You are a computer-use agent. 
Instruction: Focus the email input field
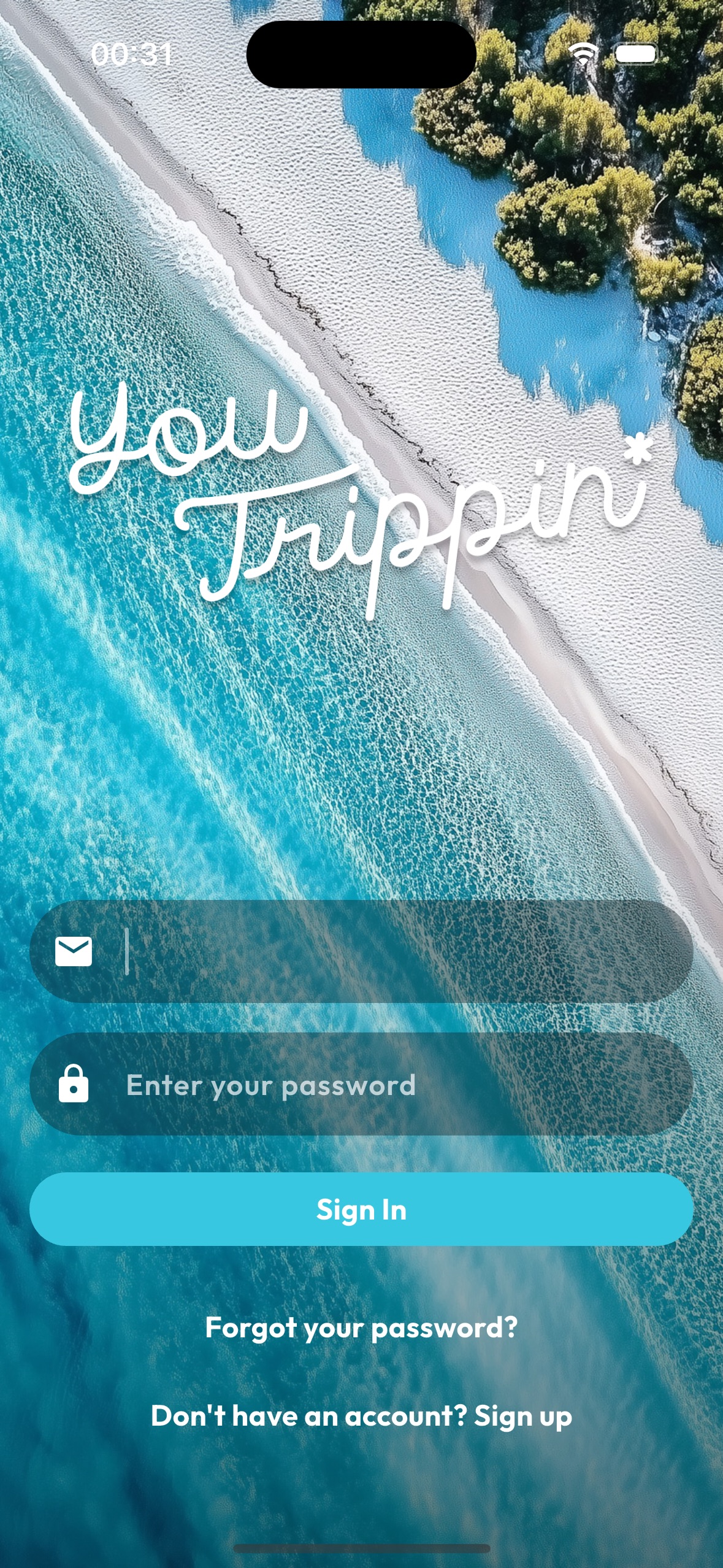click(x=392, y=951)
